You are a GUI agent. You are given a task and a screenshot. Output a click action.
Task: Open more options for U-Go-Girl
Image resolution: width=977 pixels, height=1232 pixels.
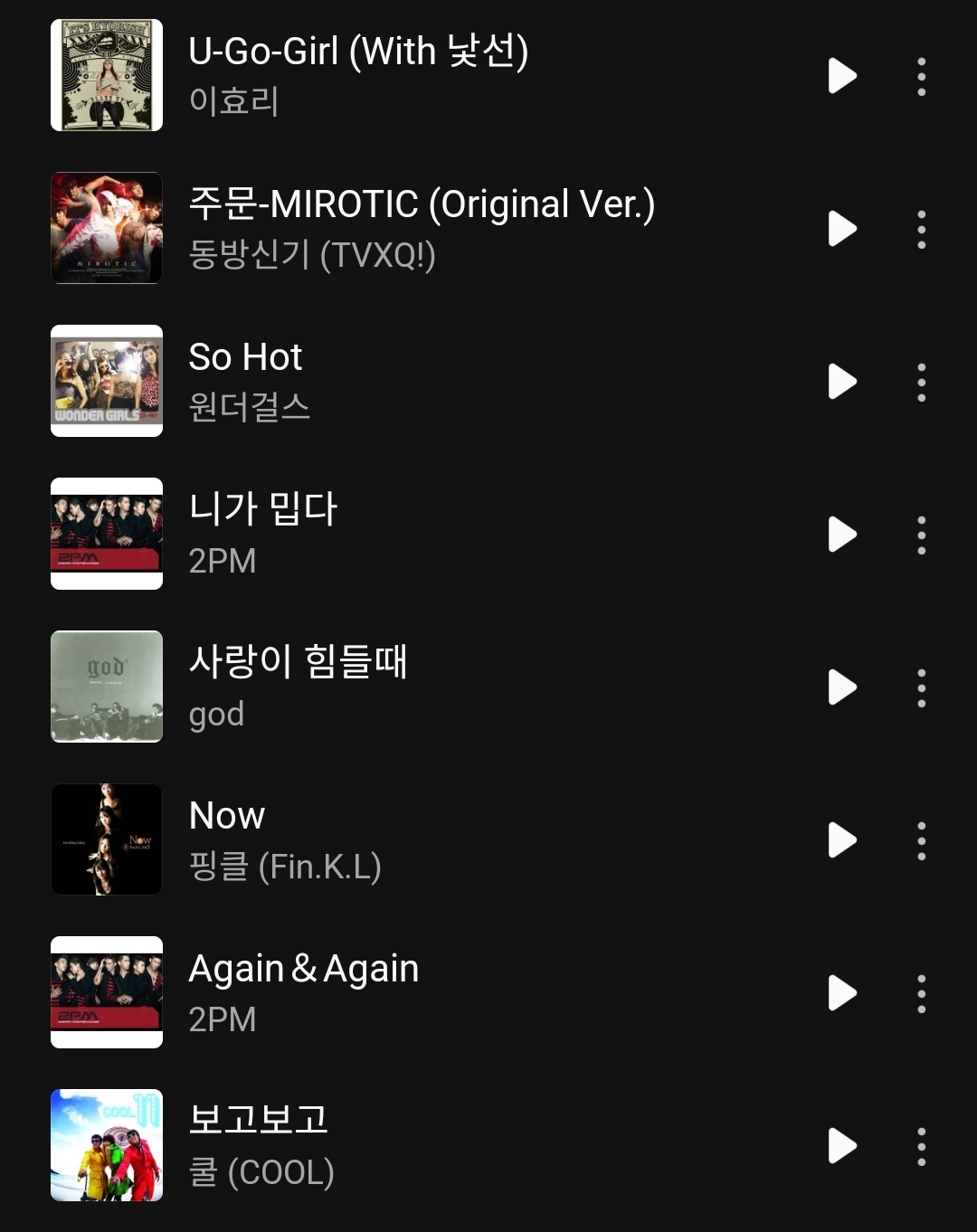[x=921, y=77]
